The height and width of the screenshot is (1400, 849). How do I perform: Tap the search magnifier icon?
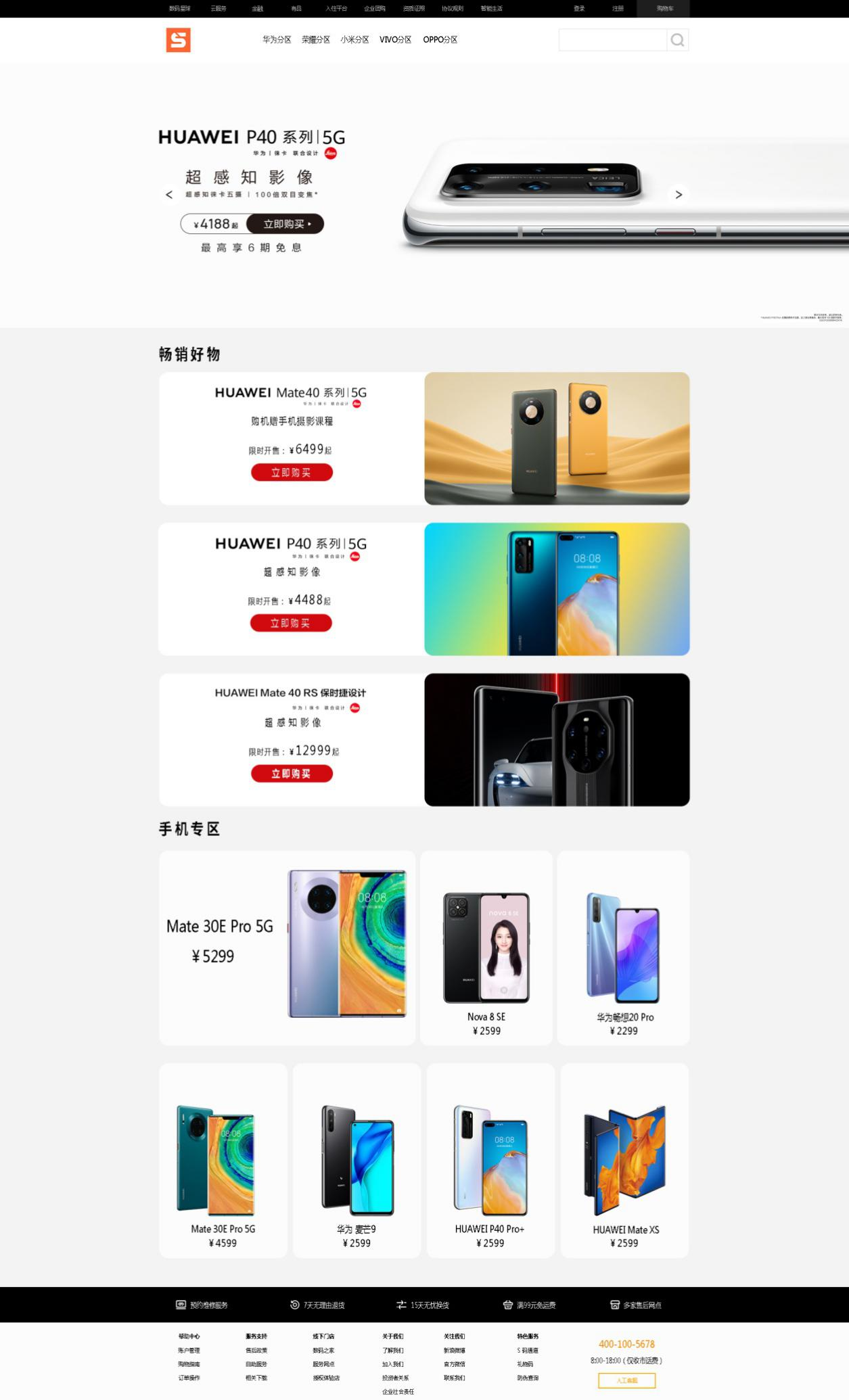(677, 41)
